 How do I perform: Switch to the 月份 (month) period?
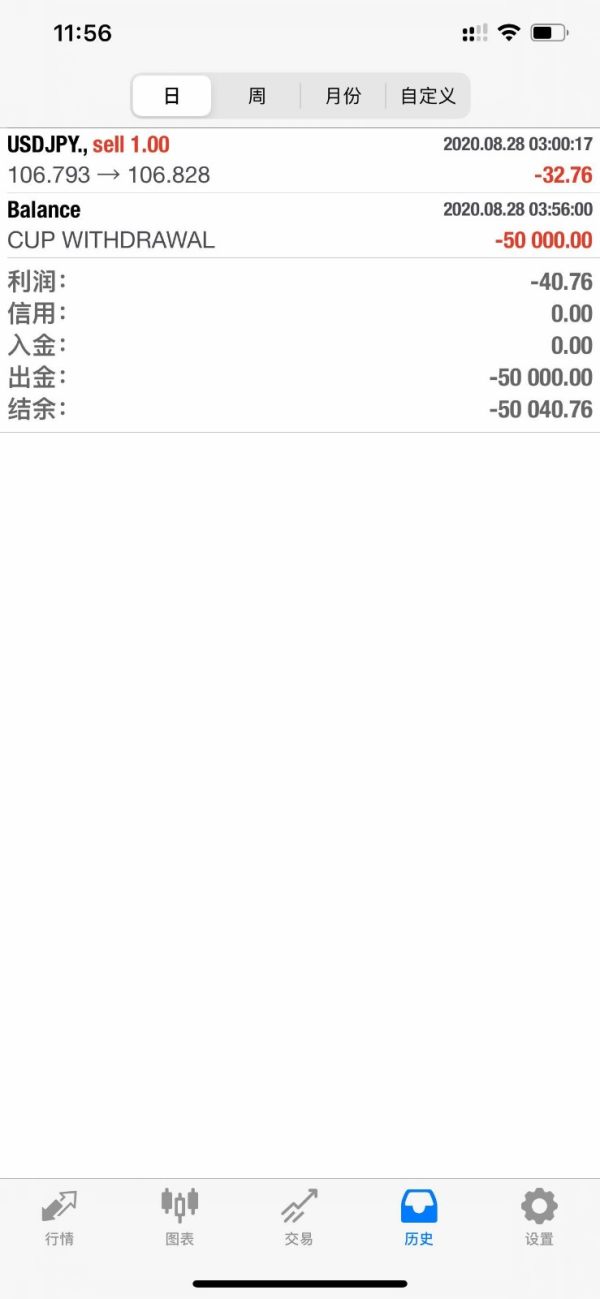coord(343,96)
